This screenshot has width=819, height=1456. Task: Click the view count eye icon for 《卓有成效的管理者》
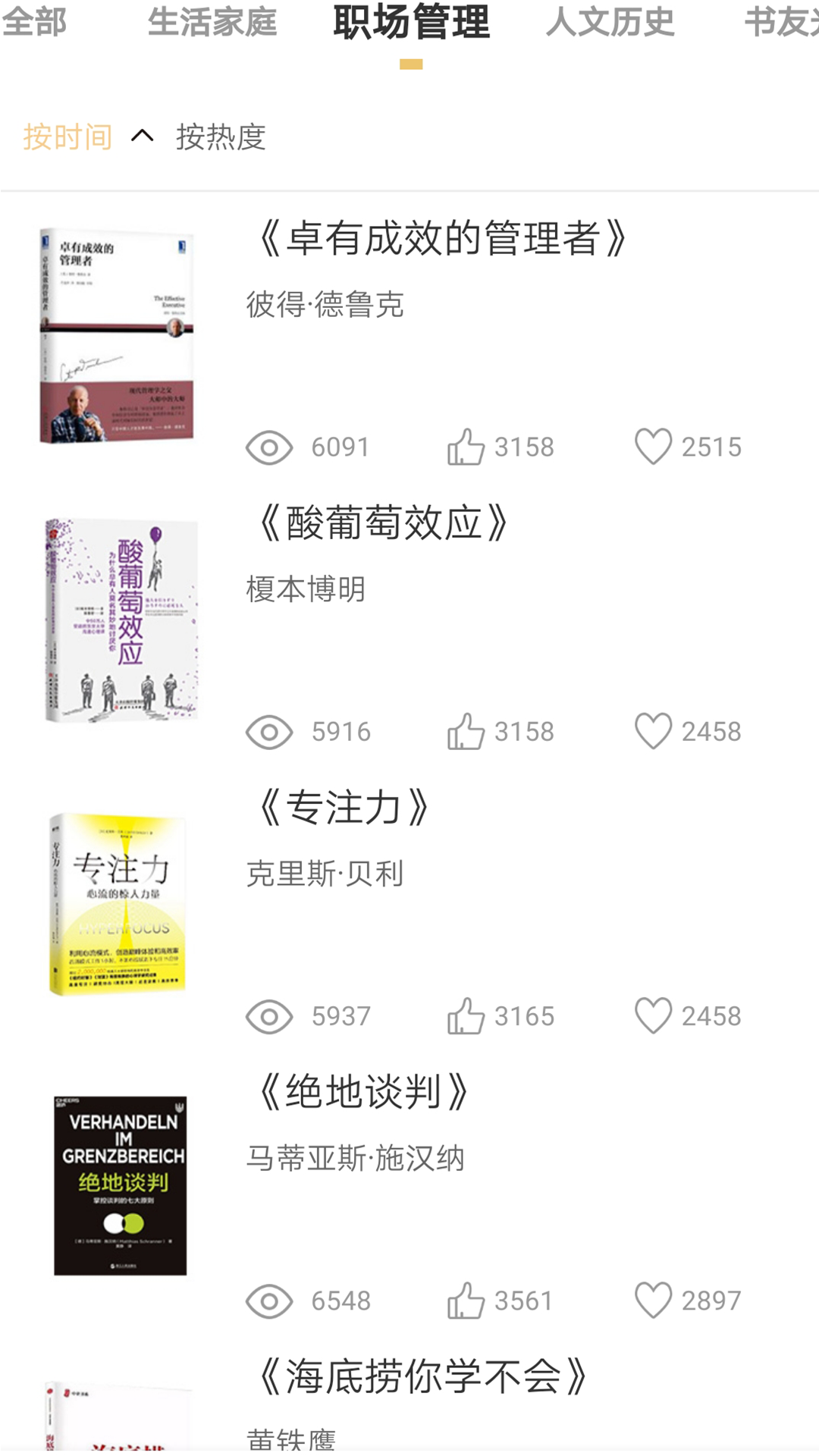click(269, 447)
